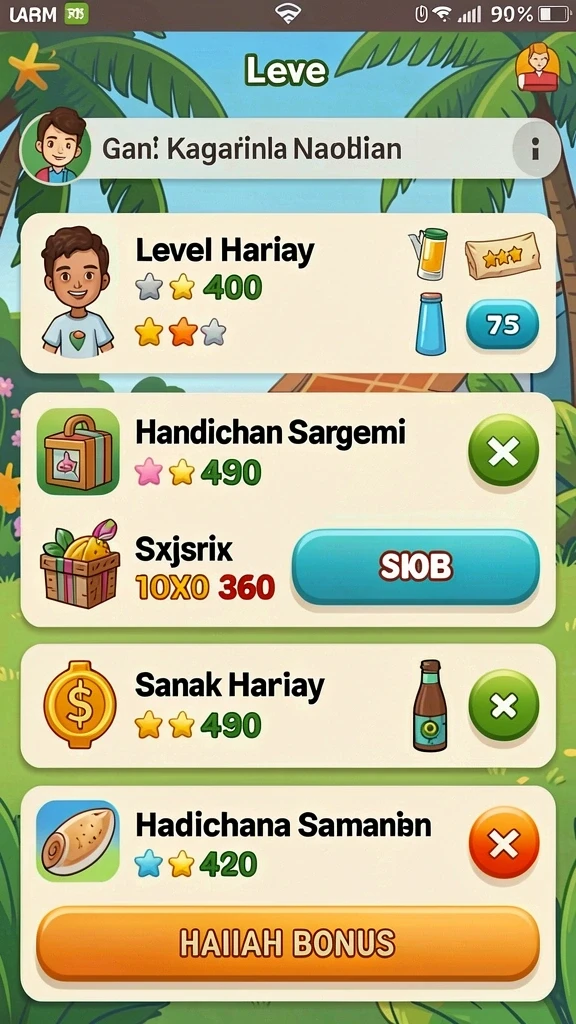
Task: Open the profile avatar in the top corner
Action: point(537,66)
